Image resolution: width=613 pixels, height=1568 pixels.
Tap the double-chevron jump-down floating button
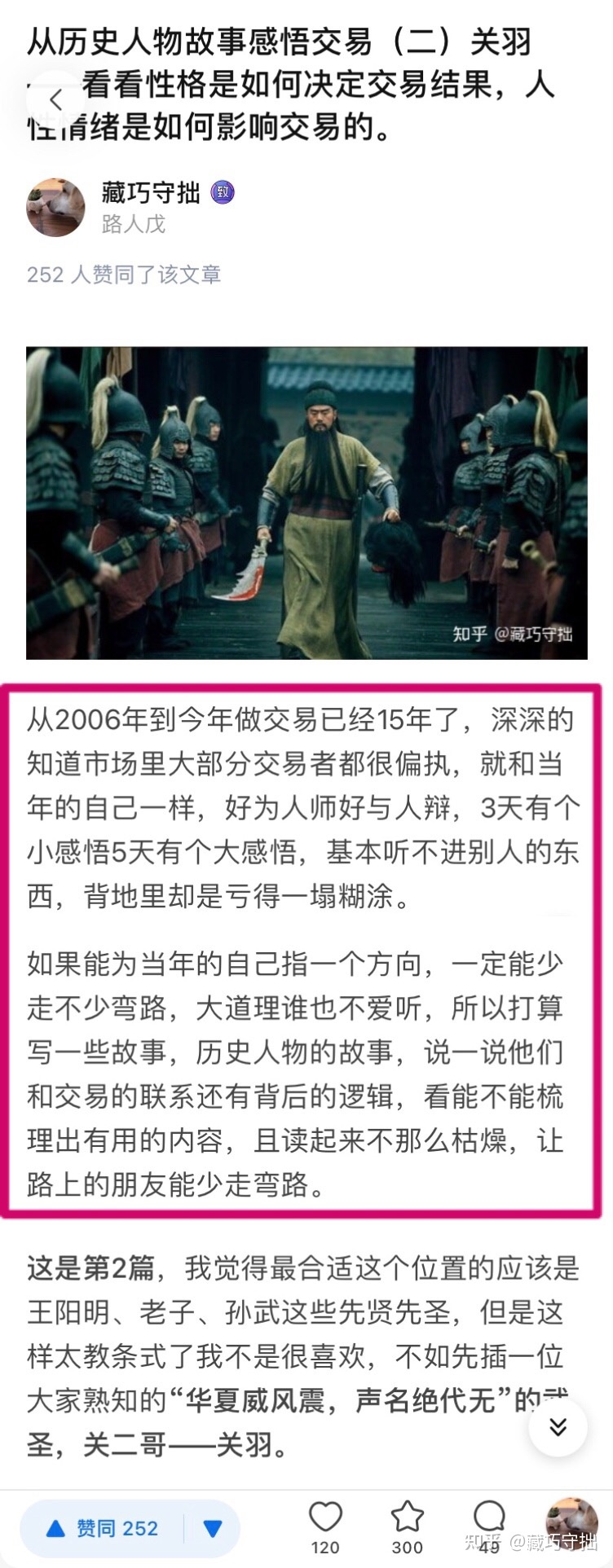[x=558, y=1427]
